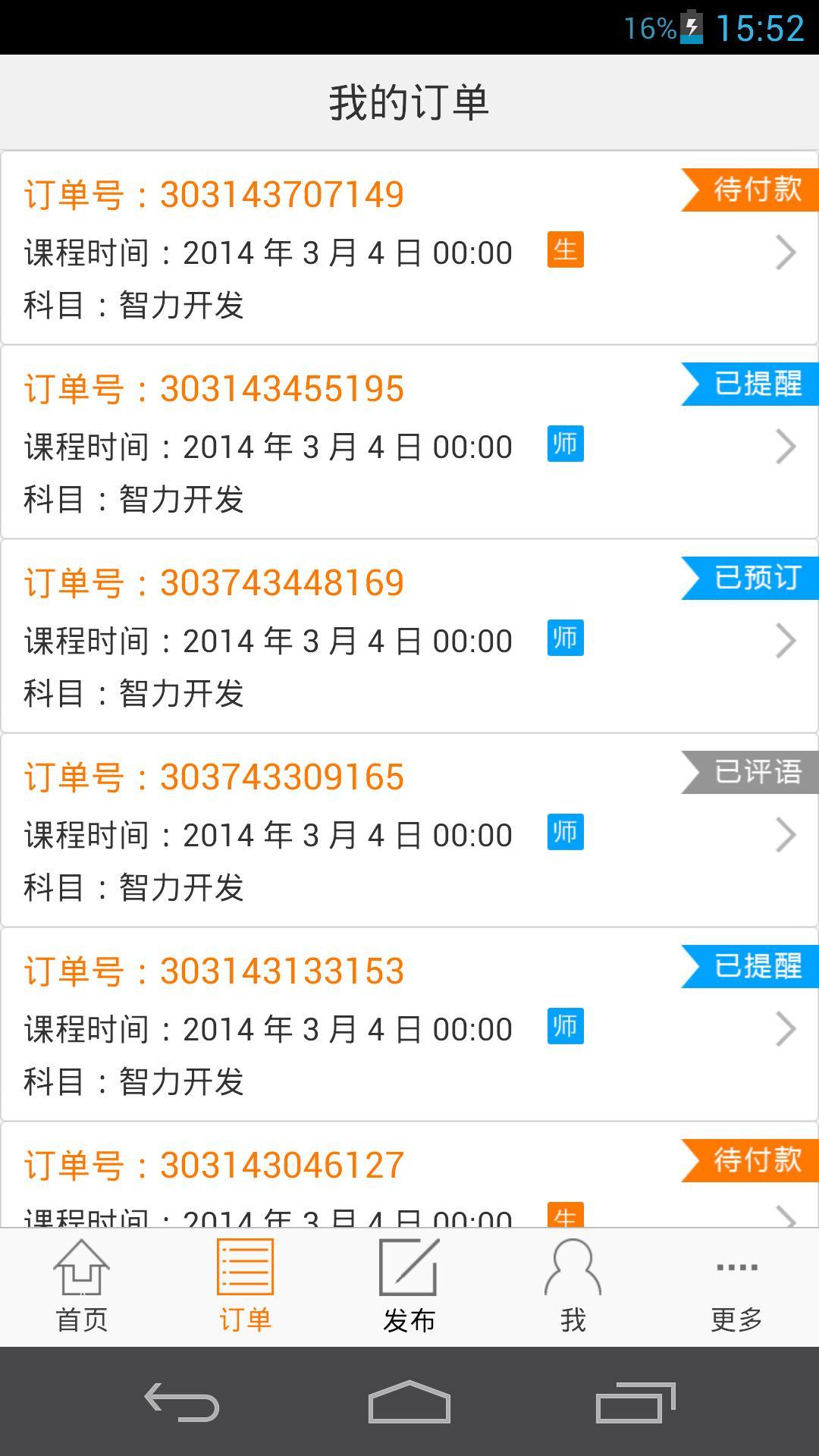Expand details of order 303143133153 via chevron
This screenshot has width=819, height=1456.
click(786, 1029)
